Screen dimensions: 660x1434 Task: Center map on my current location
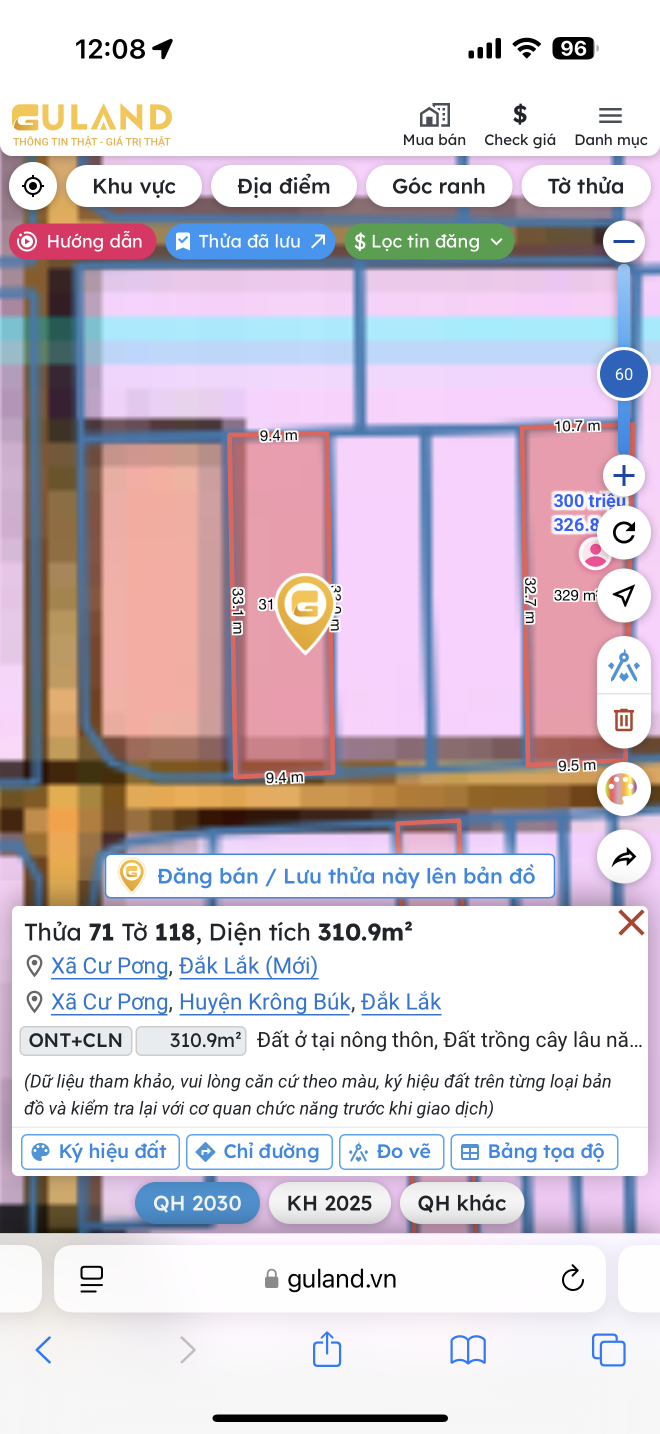point(32,186)
